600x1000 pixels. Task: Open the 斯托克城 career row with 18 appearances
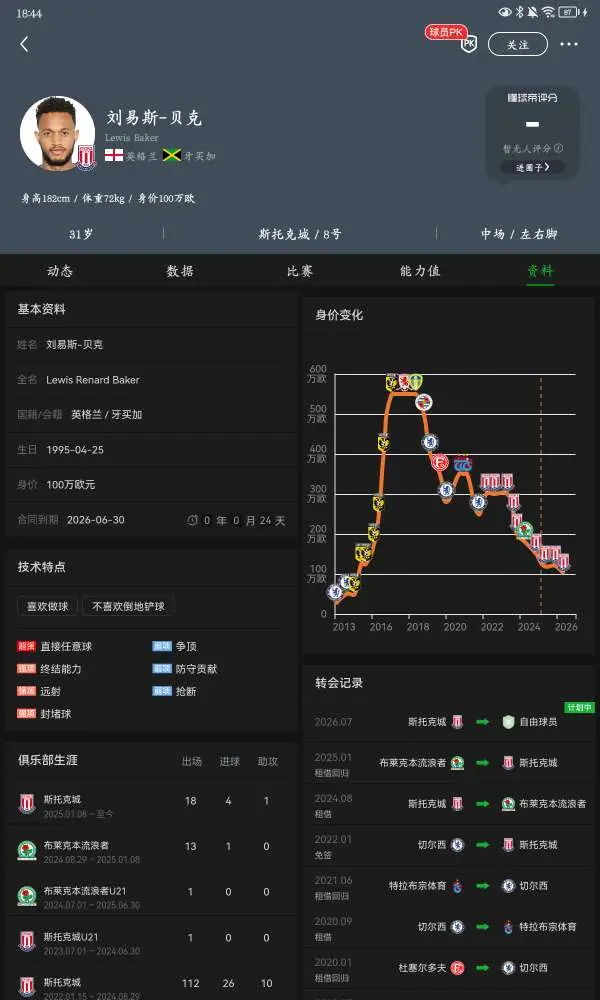coord(152,805)
